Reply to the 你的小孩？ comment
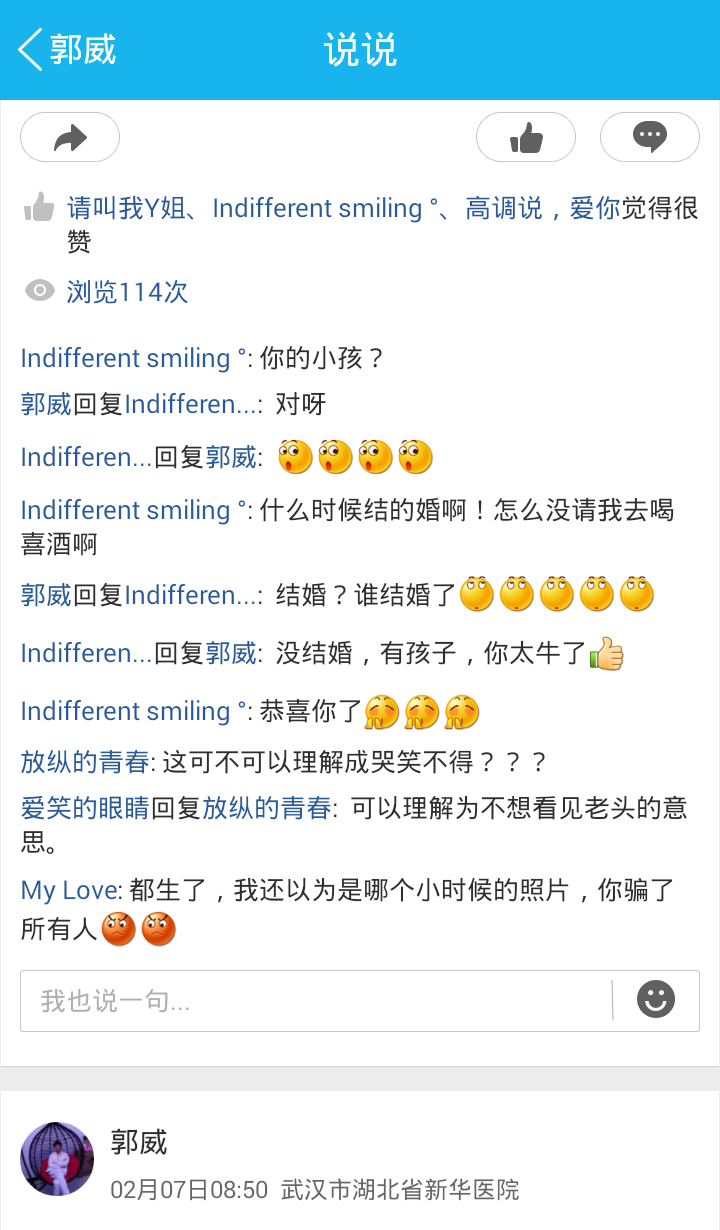Viewport: 720px width, 1230px height. 320,358
